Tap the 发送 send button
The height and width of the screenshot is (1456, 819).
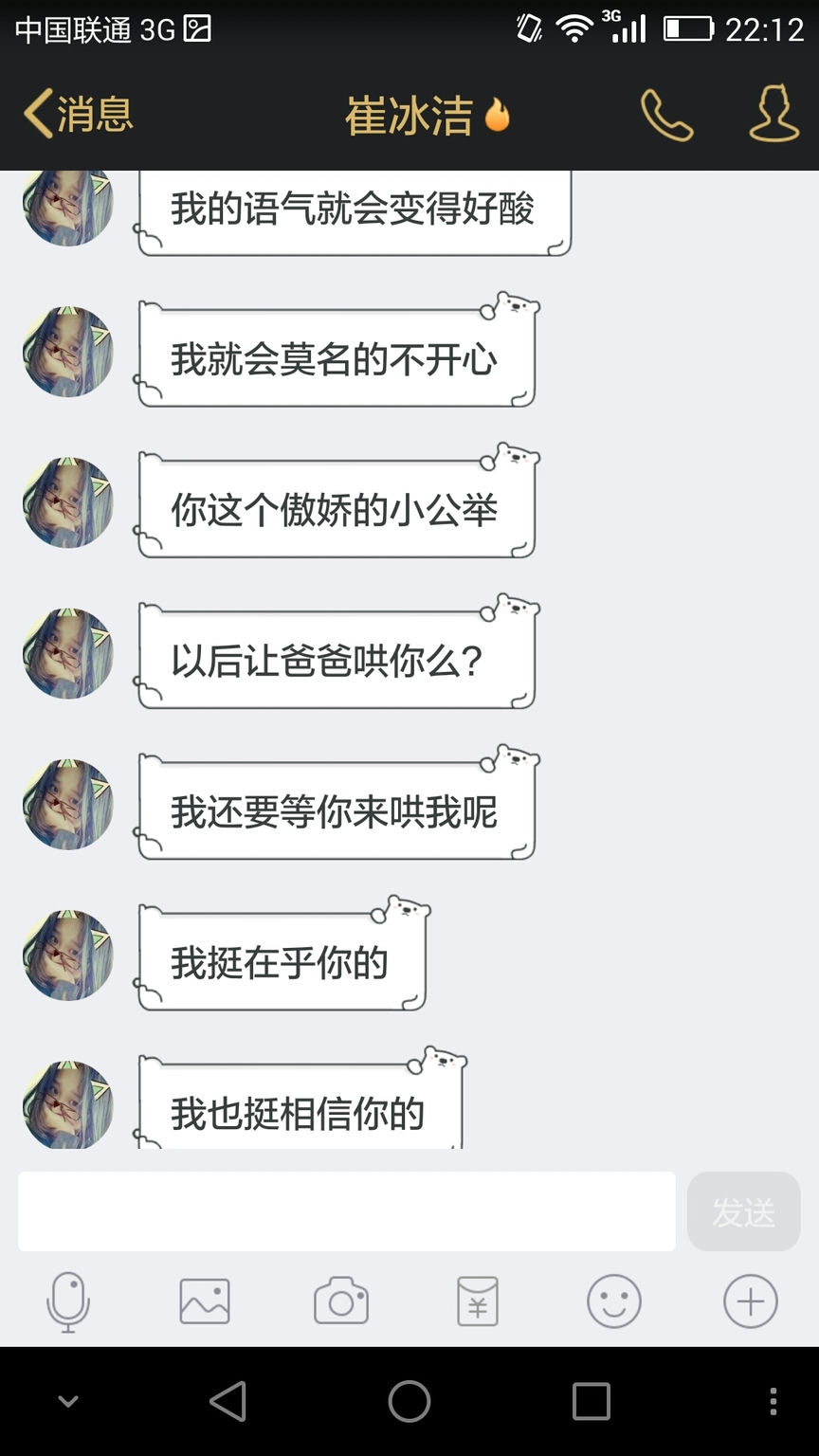tap(743, 1211)
